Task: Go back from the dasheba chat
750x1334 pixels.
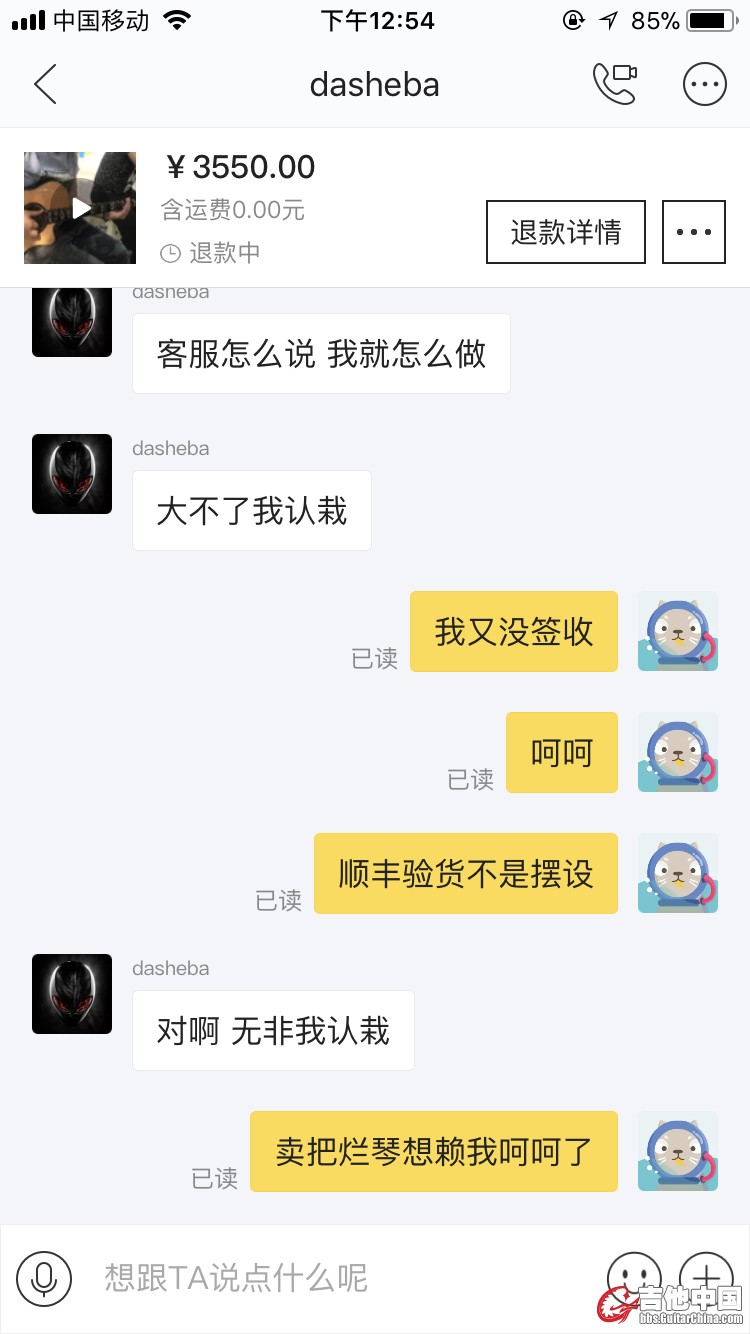Action: click(x=45, y=85)
